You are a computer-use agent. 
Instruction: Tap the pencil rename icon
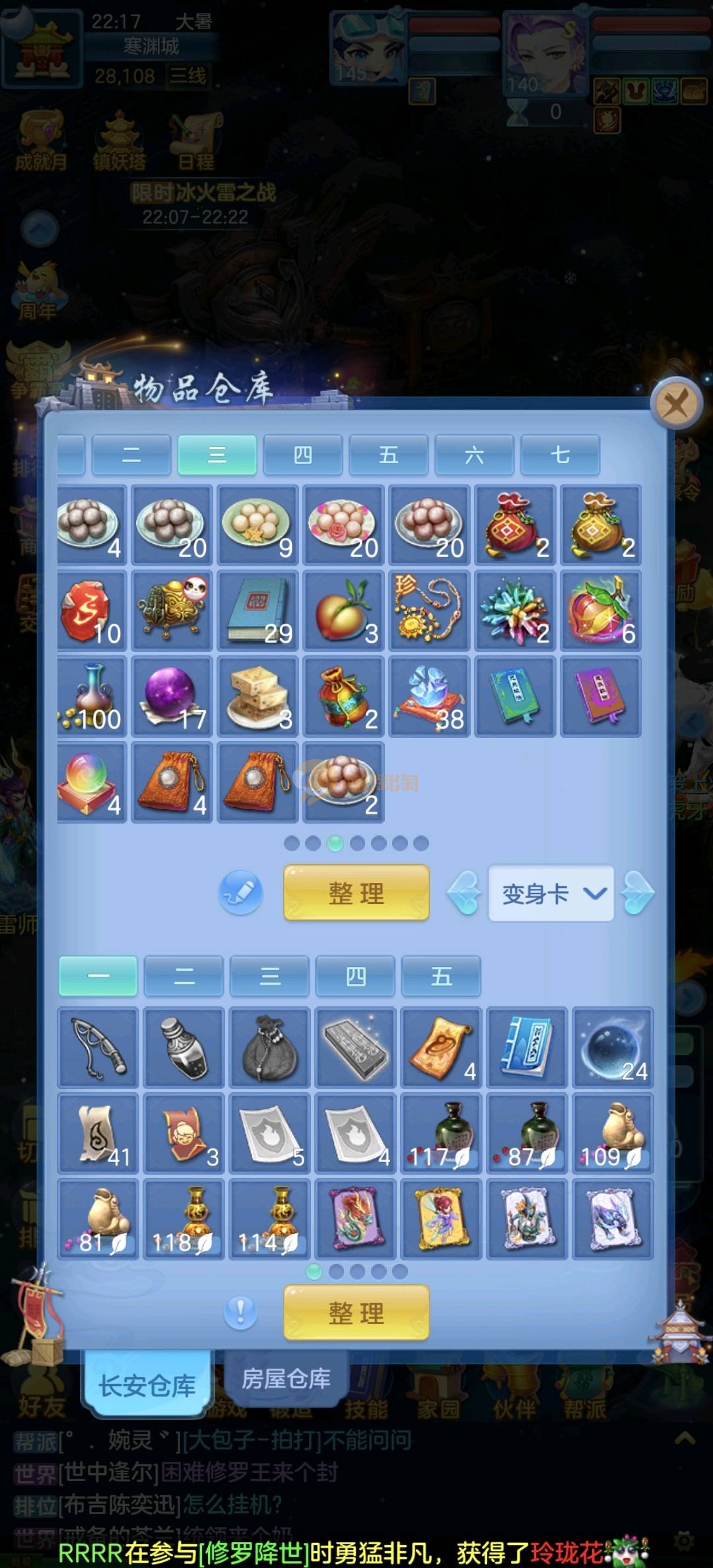(241, 893)
